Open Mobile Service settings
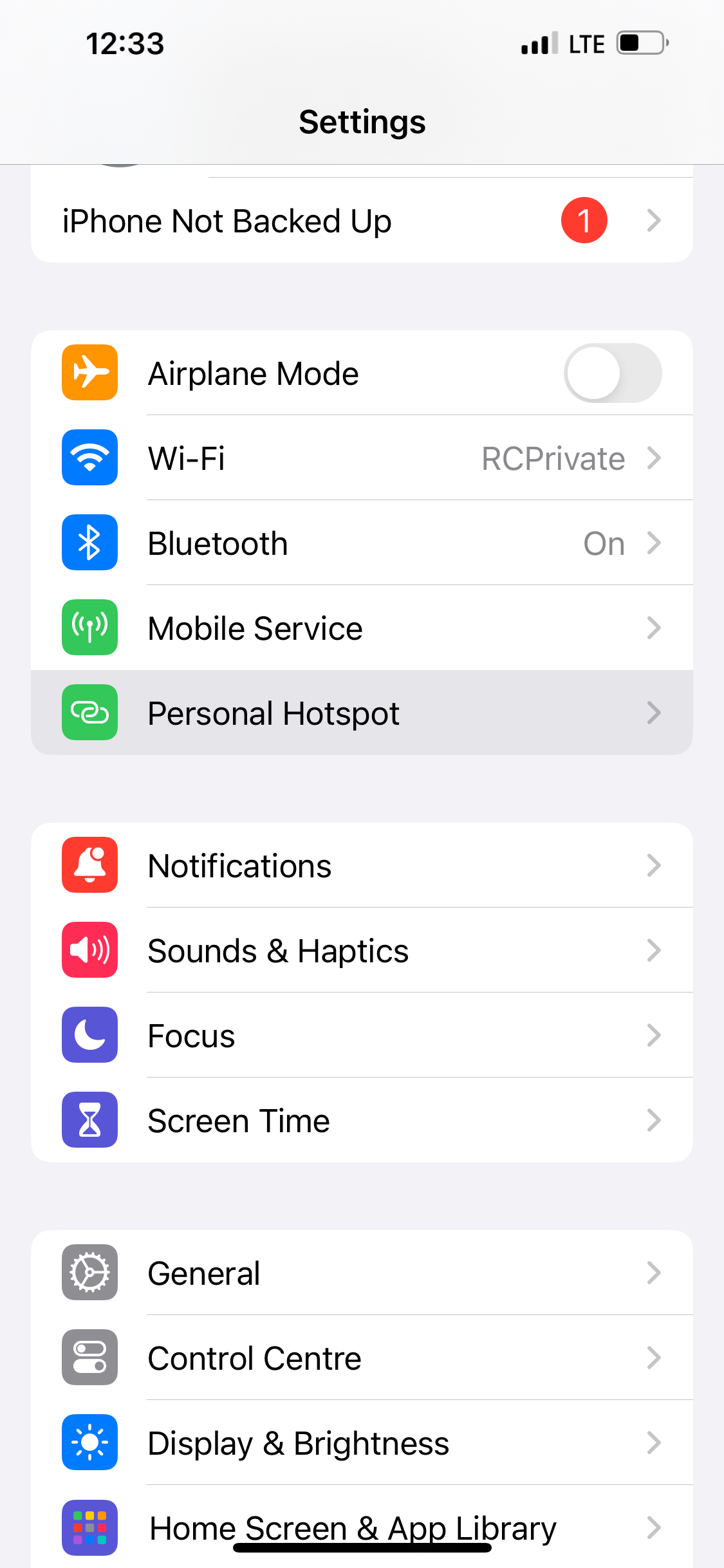724x1568 pixels. point(360,628)
